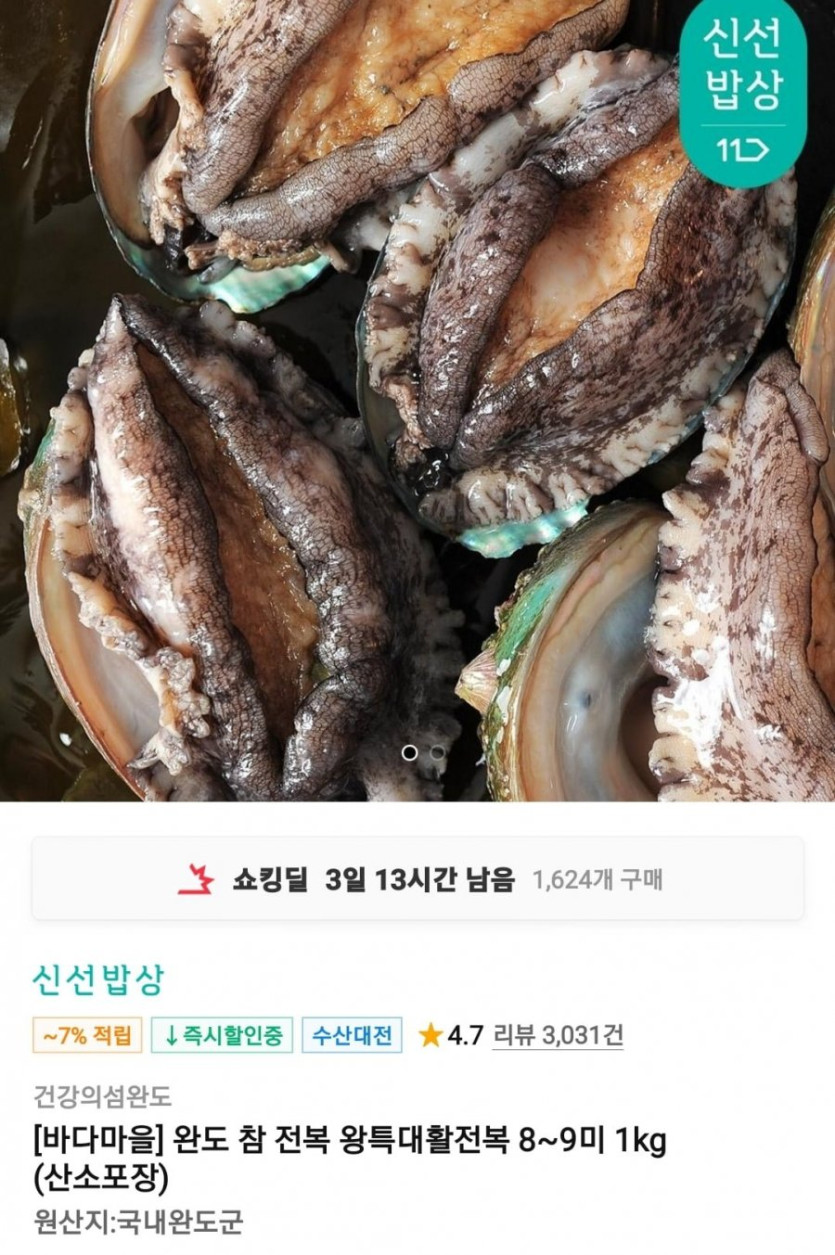Tap the 즉시할인중 chip
835x1255 pixels.
[222, 1035]
